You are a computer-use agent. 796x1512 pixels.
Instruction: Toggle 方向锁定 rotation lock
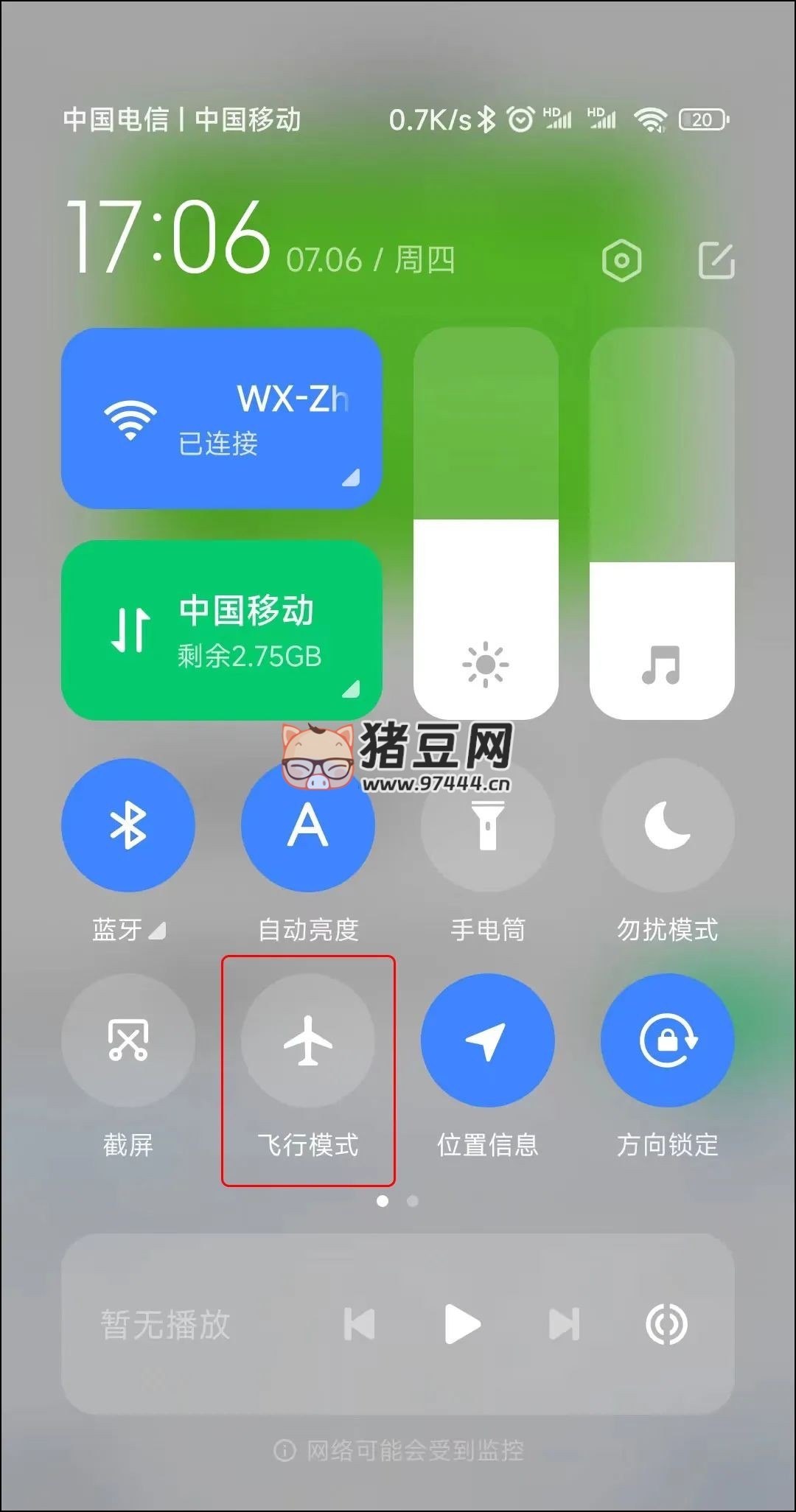click(667, 1040)
